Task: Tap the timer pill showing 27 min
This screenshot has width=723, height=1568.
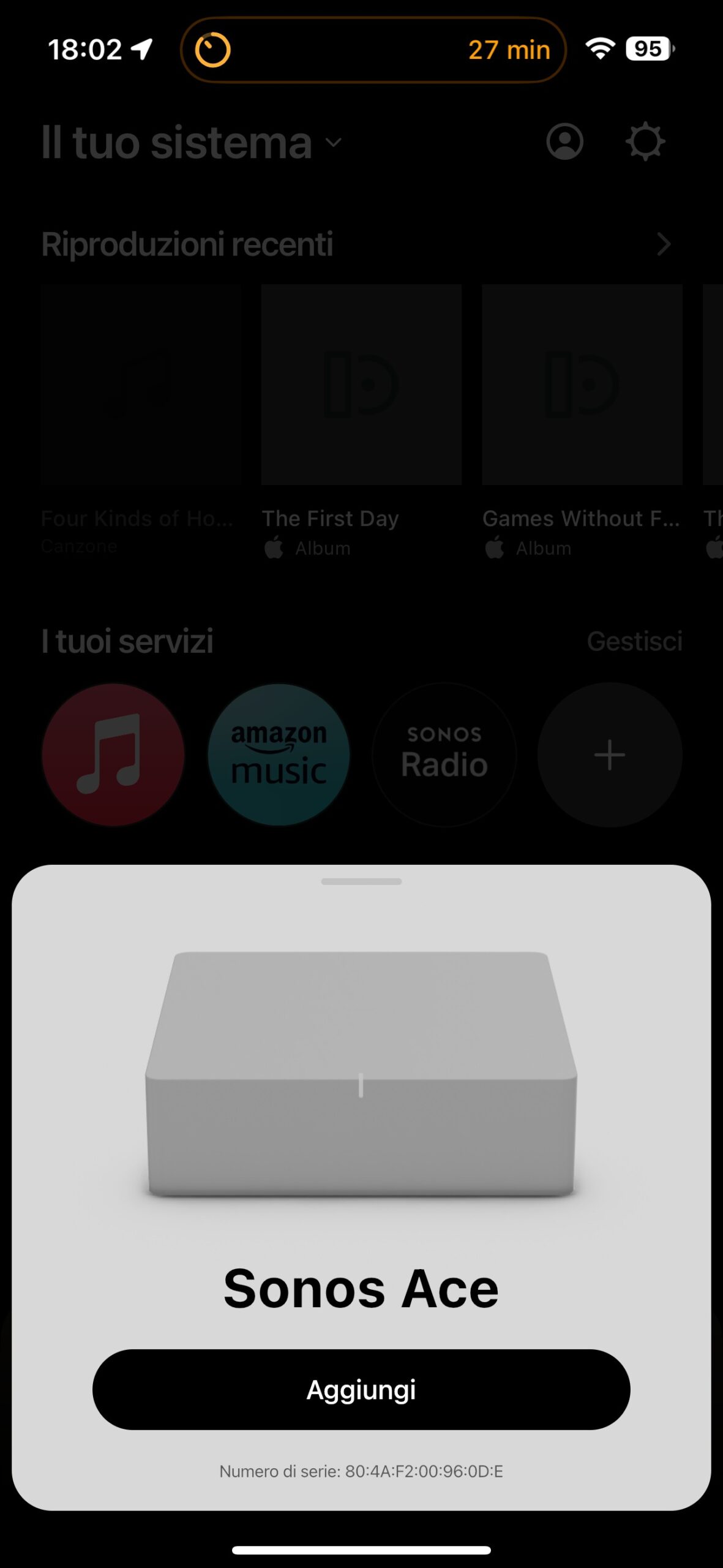Action: 373,50
